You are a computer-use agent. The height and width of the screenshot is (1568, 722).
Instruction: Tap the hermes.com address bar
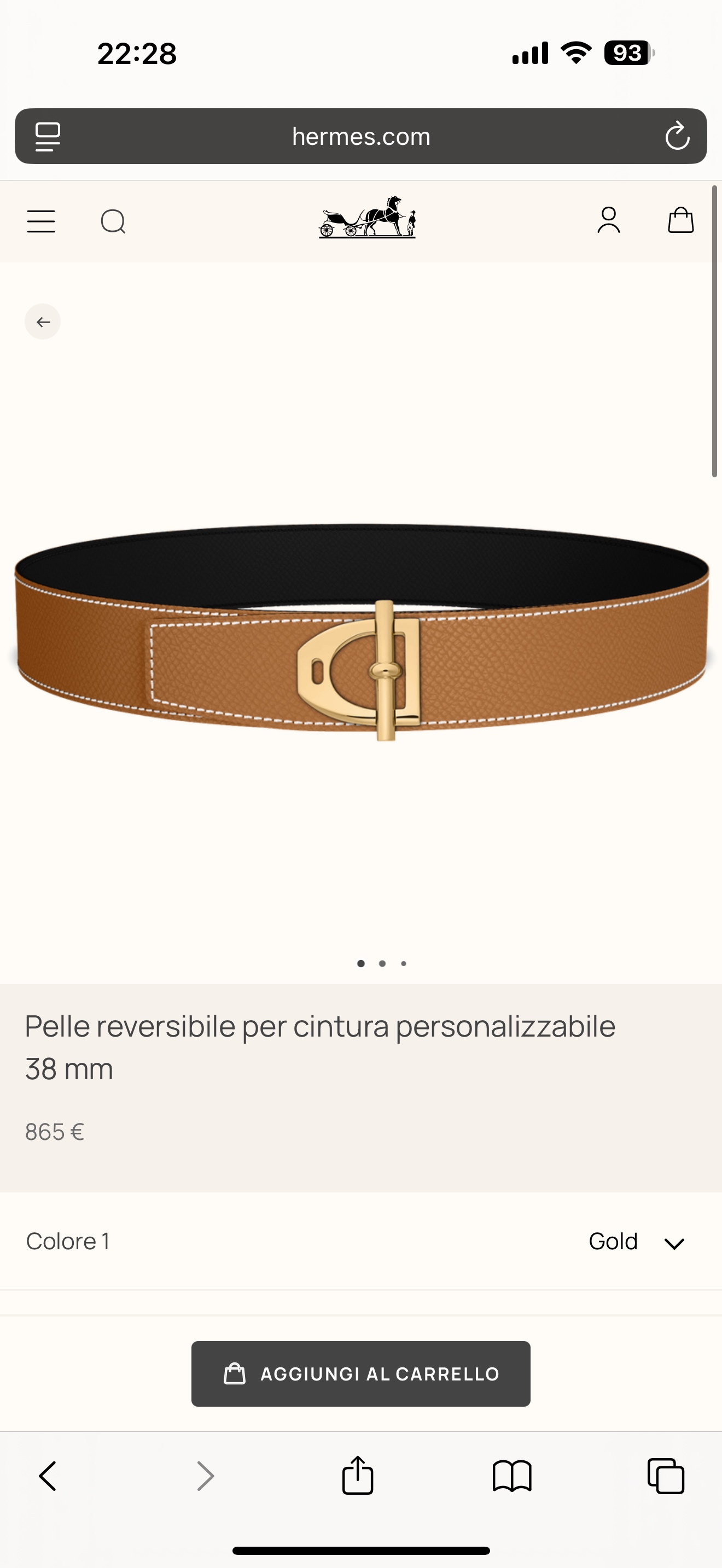click(x=361, y=136)
